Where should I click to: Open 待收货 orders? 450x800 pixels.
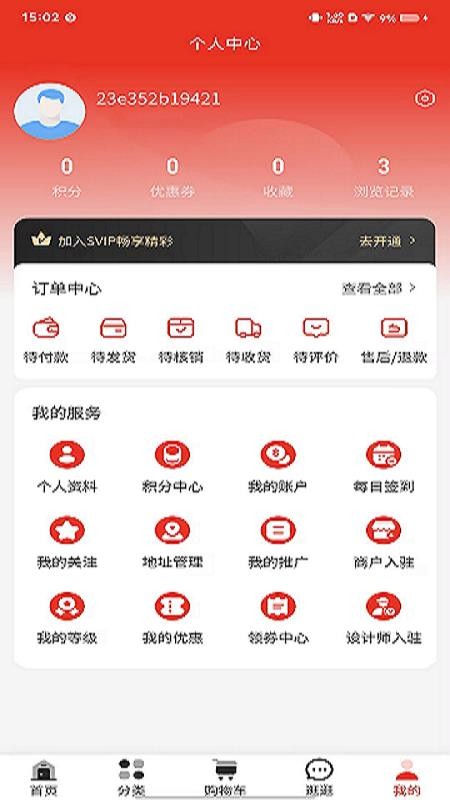pyautogui.click(x=248, y=340)
